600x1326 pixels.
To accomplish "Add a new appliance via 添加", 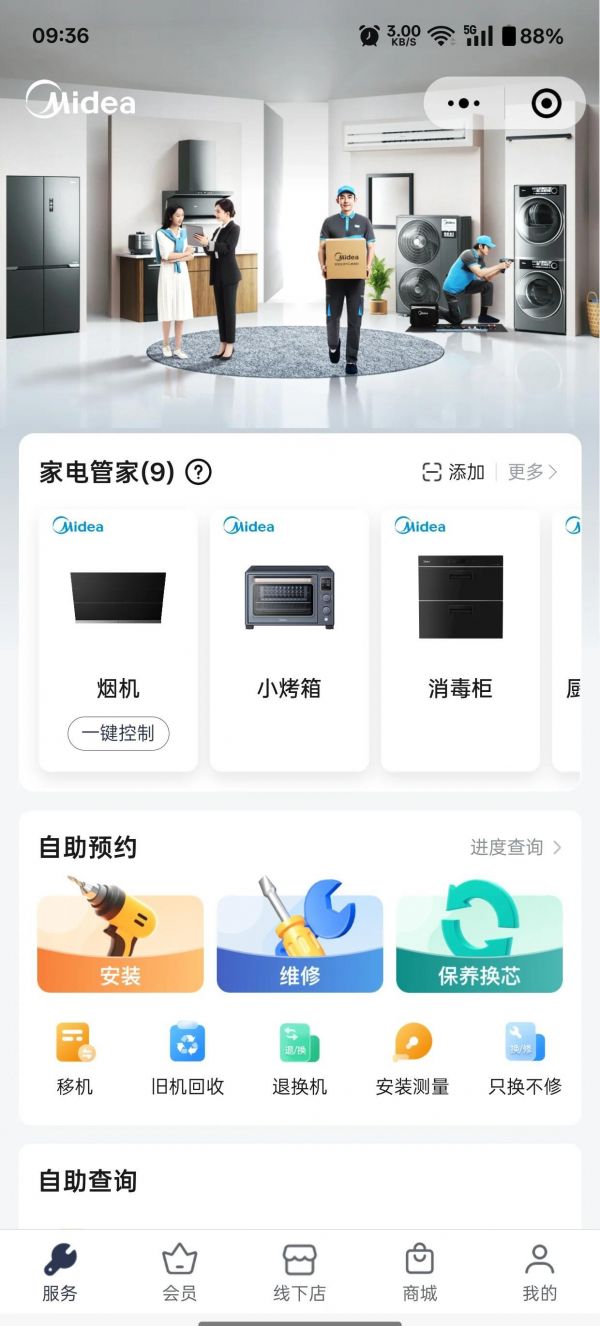I will click(453, 472).
